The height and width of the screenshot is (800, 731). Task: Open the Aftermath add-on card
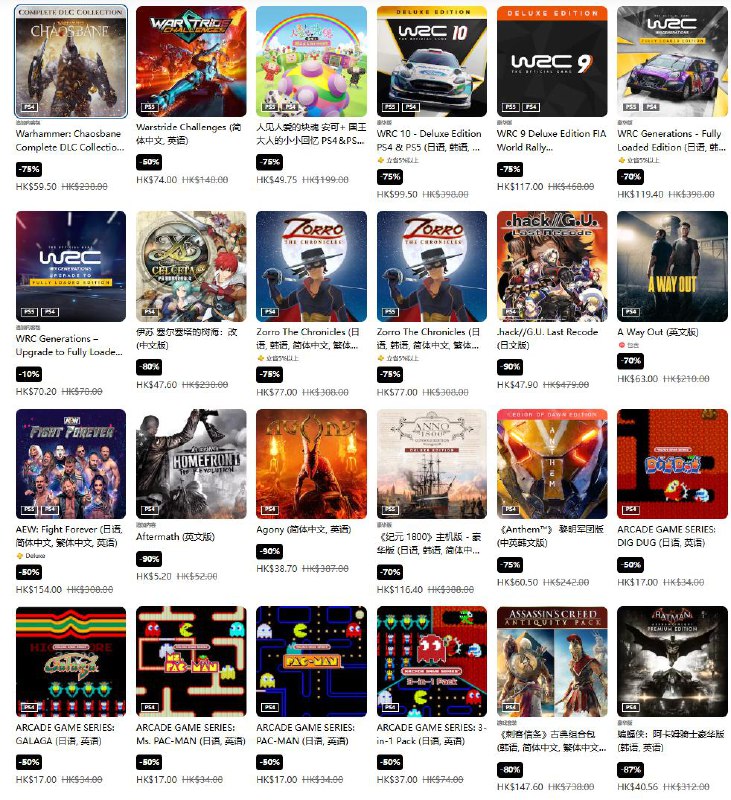coord(191,463)
